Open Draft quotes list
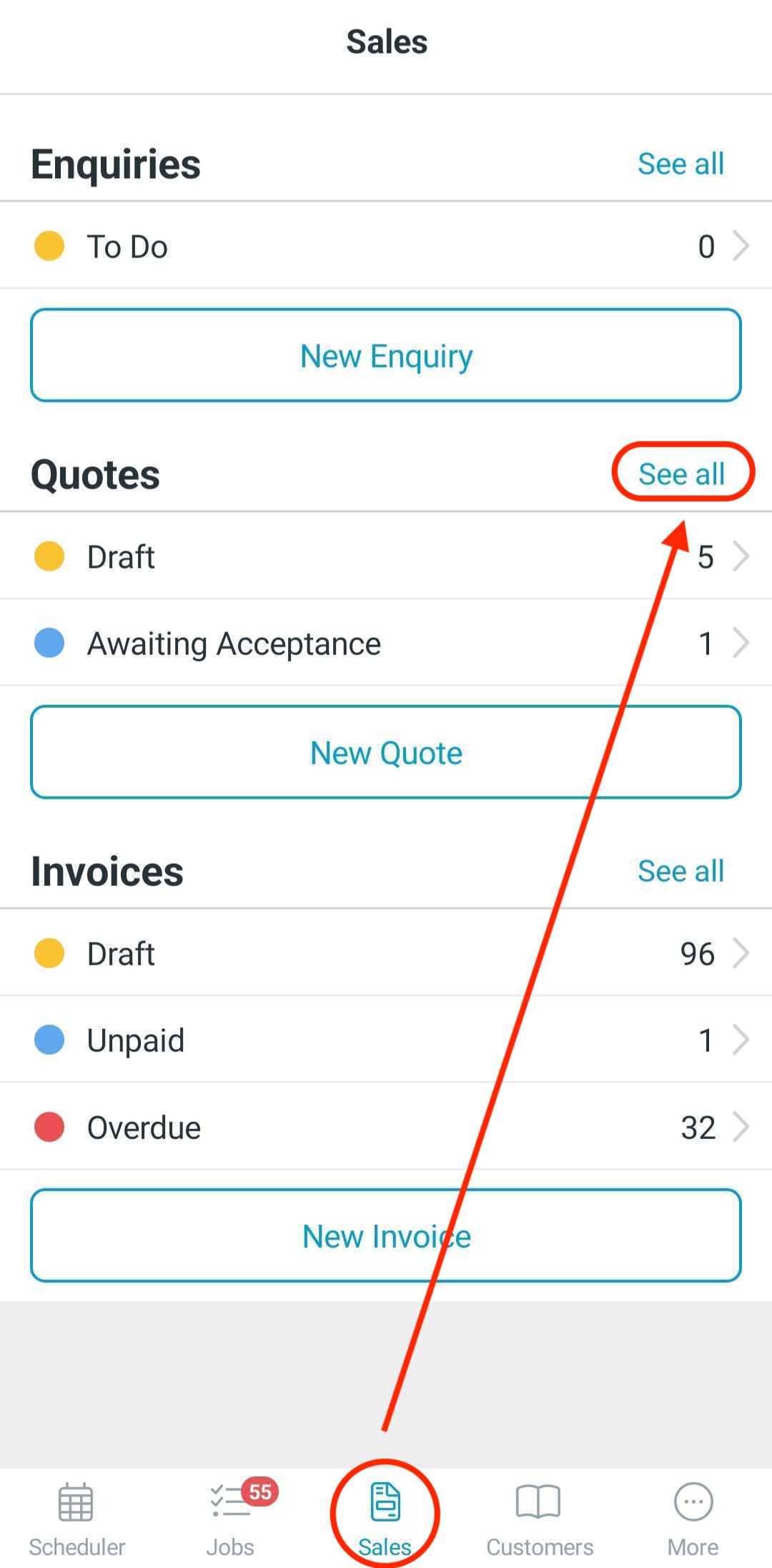The width and height of the screenshot is (772, 1568). coord(386,556)
